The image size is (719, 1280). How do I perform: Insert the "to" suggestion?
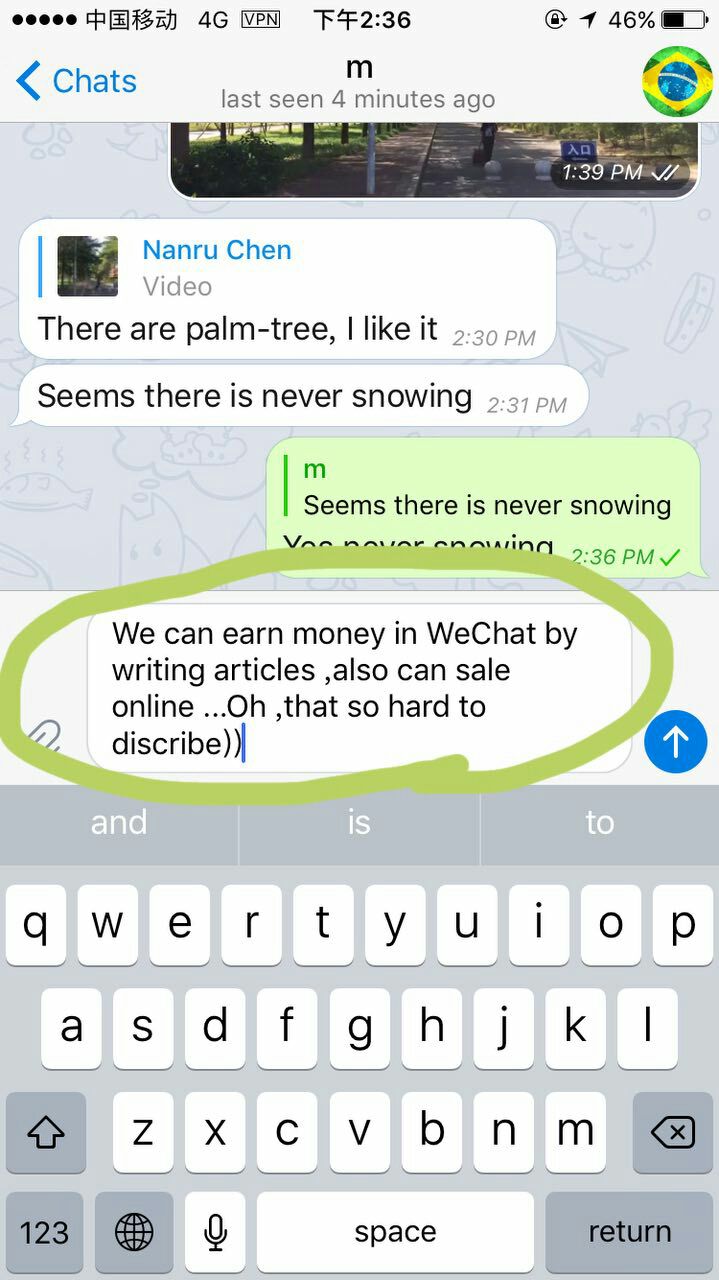coord(599,822)
